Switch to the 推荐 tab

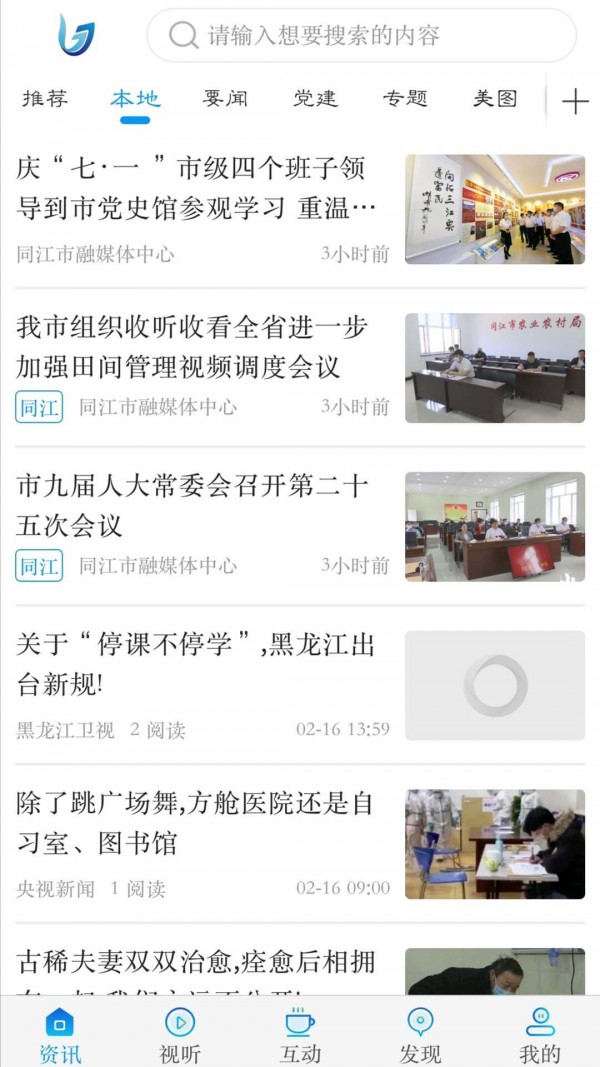coord(45,99)
